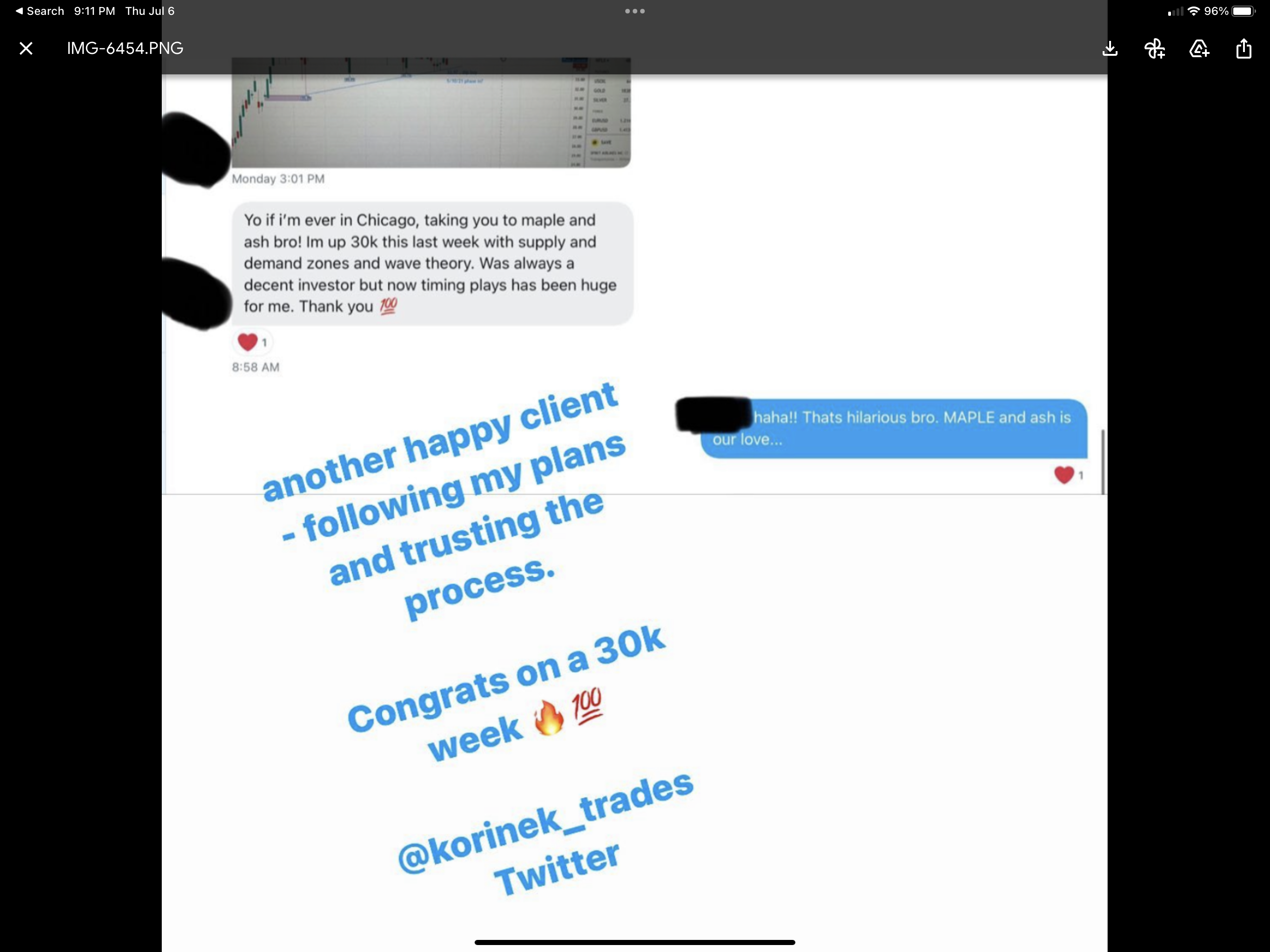Add the image to Drive
The width and height of the screenshot is (1270, 952).
tap(1199, 49)
